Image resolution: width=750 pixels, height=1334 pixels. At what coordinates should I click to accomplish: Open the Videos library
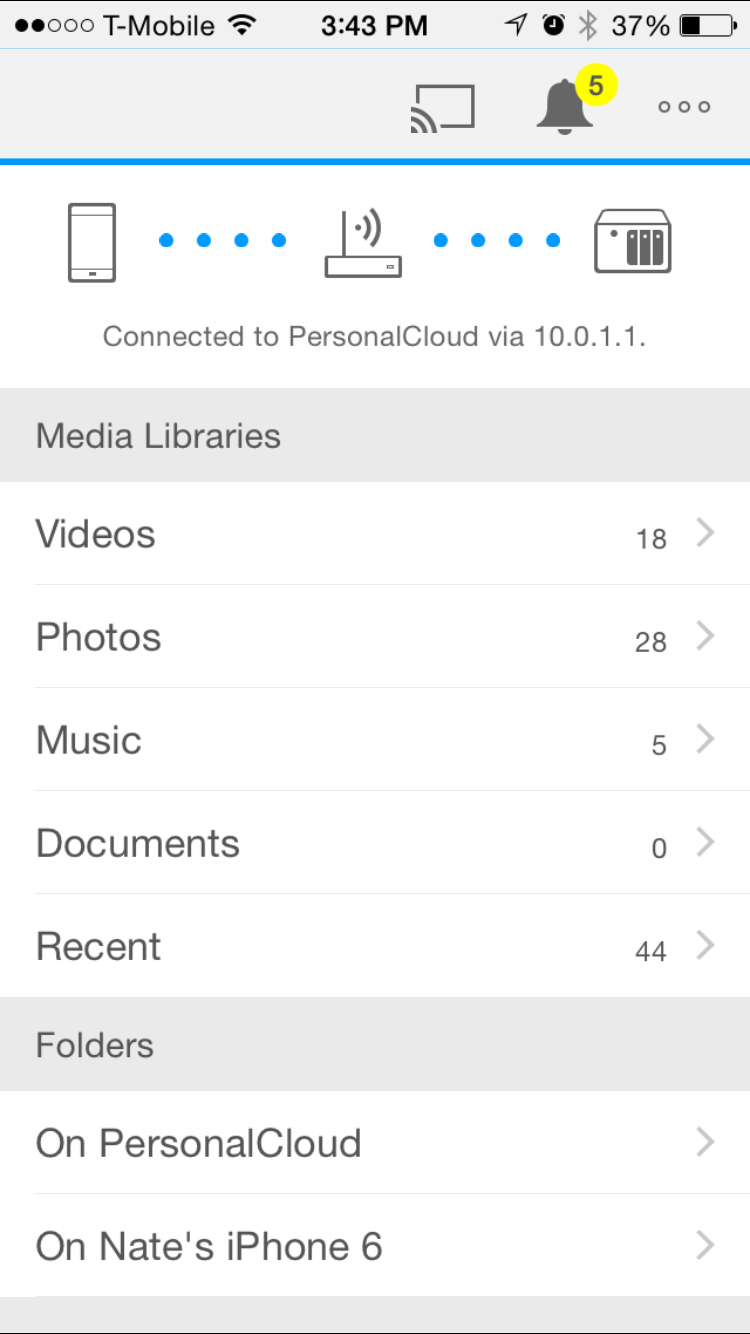coord(375,535)
